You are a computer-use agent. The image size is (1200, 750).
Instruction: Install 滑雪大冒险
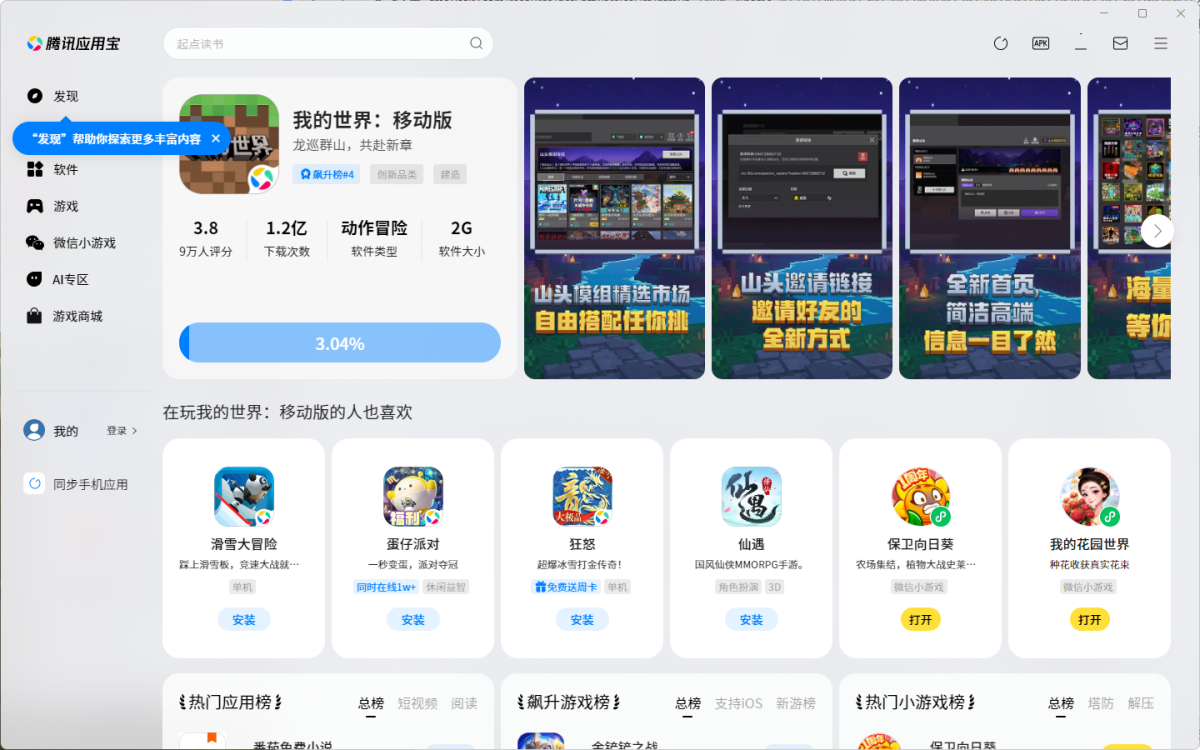pos(244,620)
